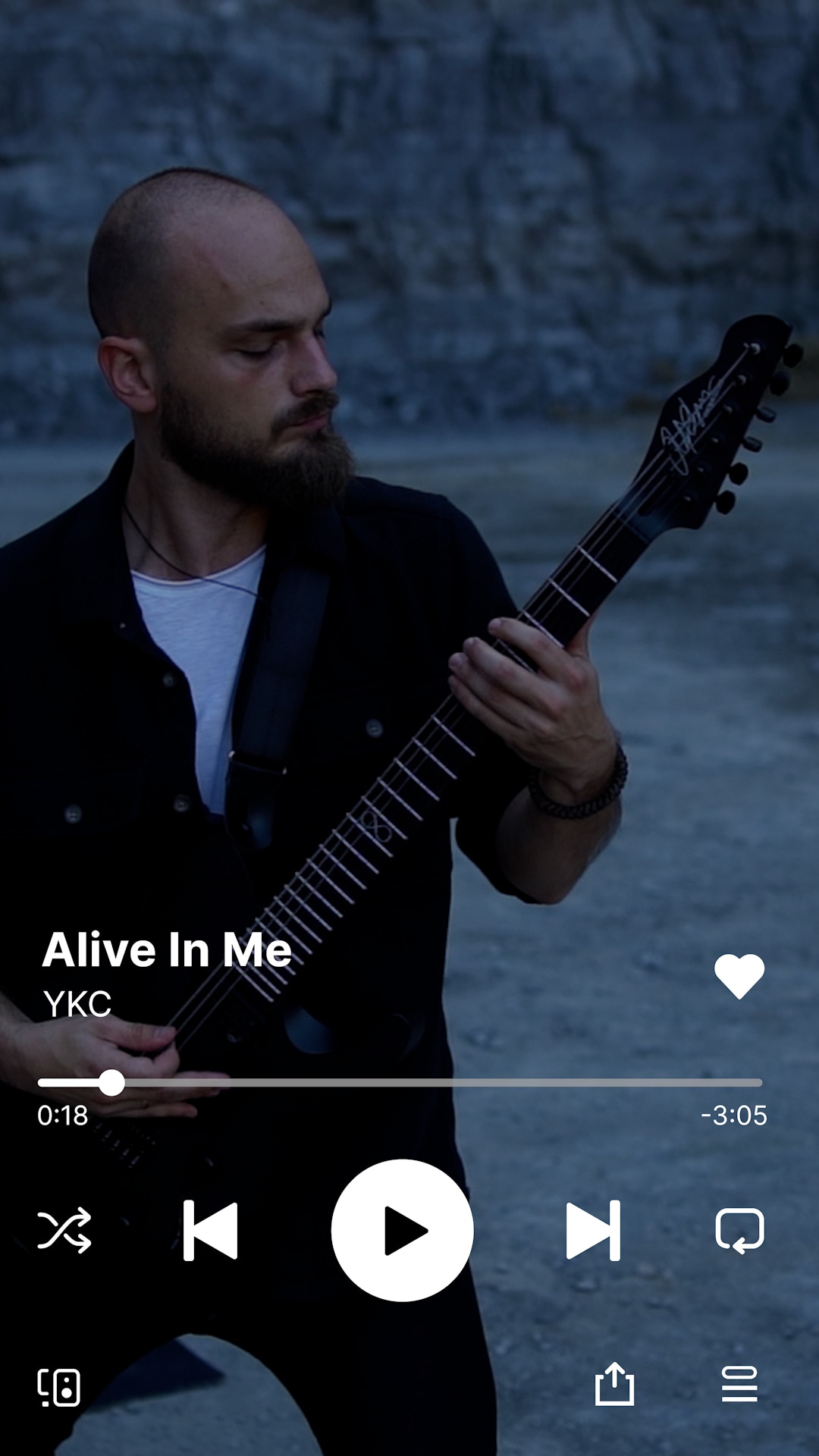
Task: Play the song Alive In Me
Action: [x=402, y=1230]
